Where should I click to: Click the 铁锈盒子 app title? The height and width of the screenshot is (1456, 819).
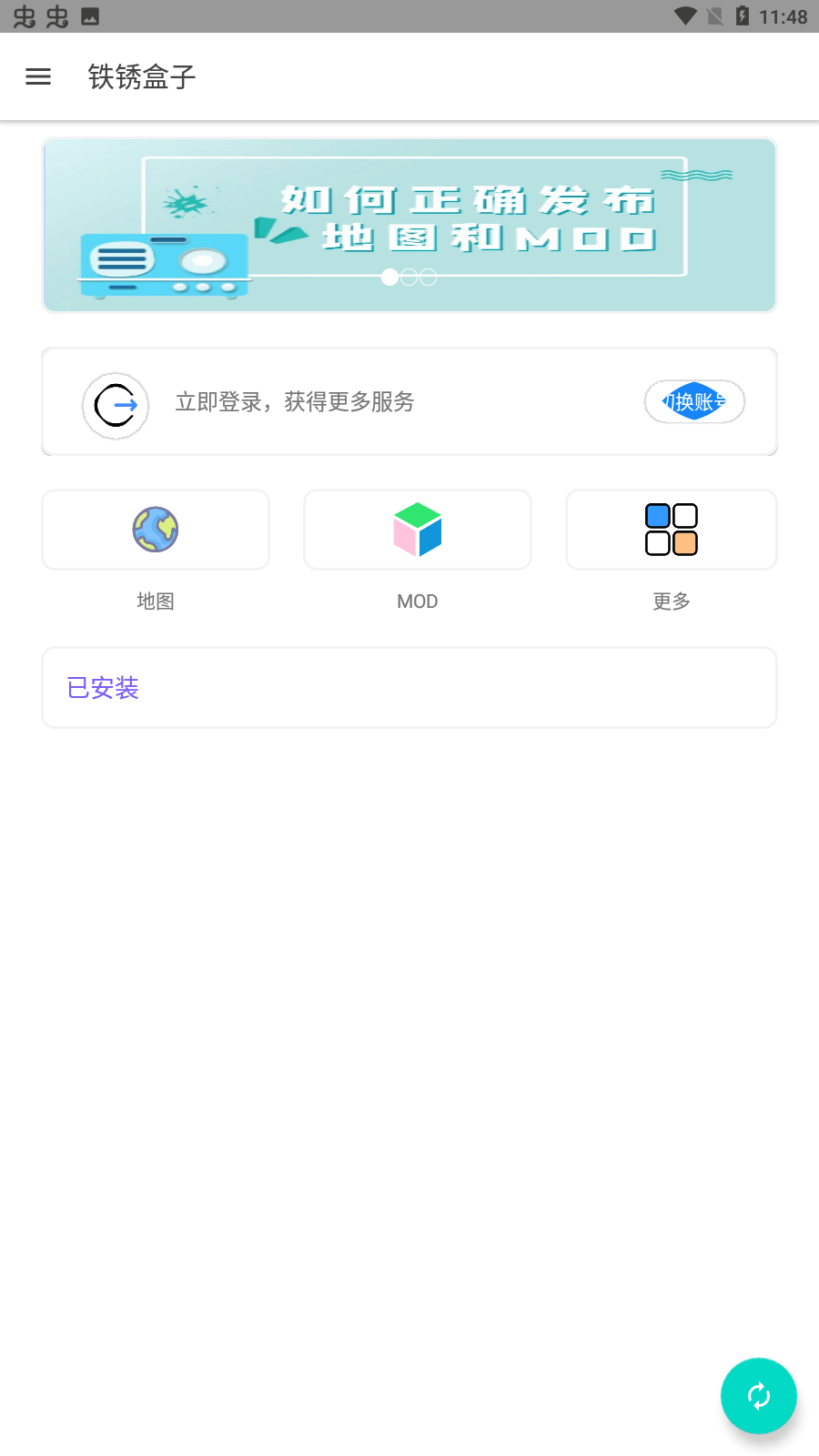[140, 76]
